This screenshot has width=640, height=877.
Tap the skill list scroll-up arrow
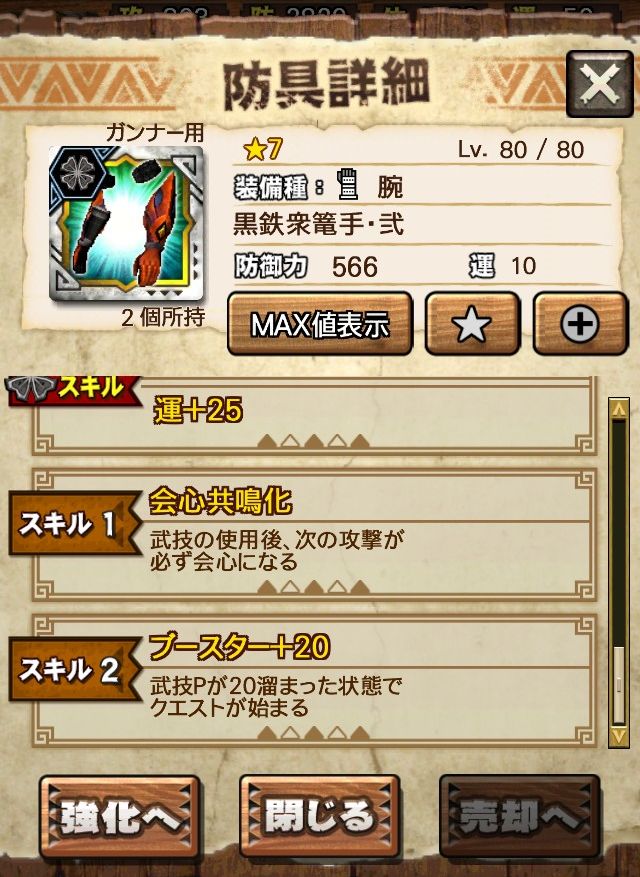(618, 408)
